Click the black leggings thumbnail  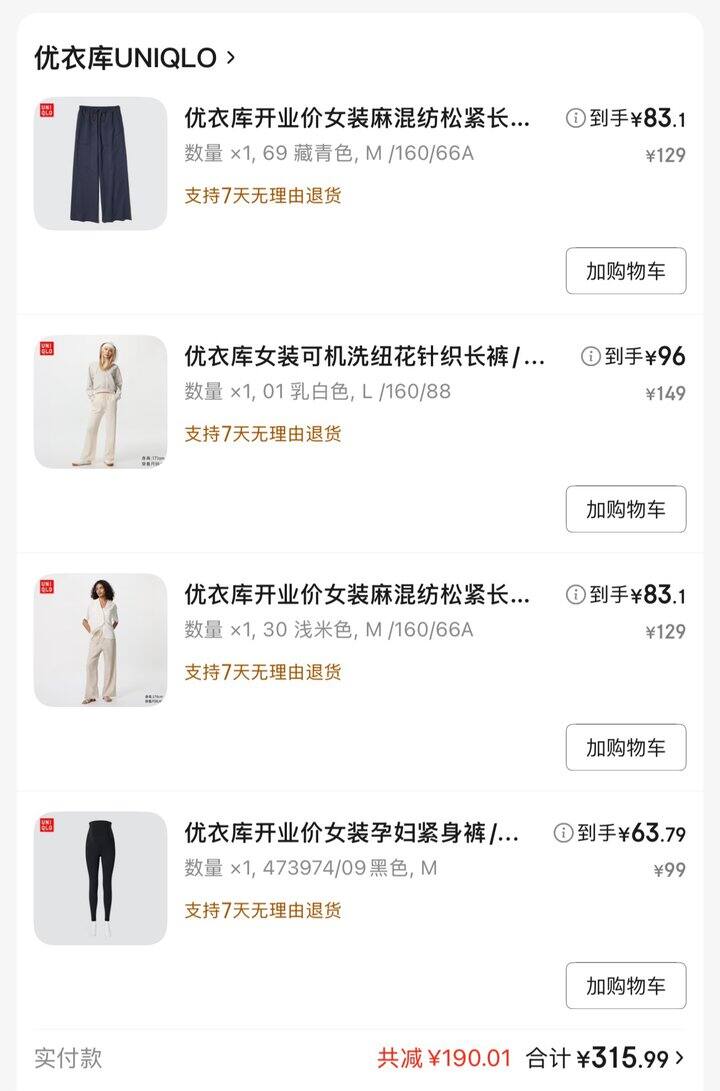(98, 872)
